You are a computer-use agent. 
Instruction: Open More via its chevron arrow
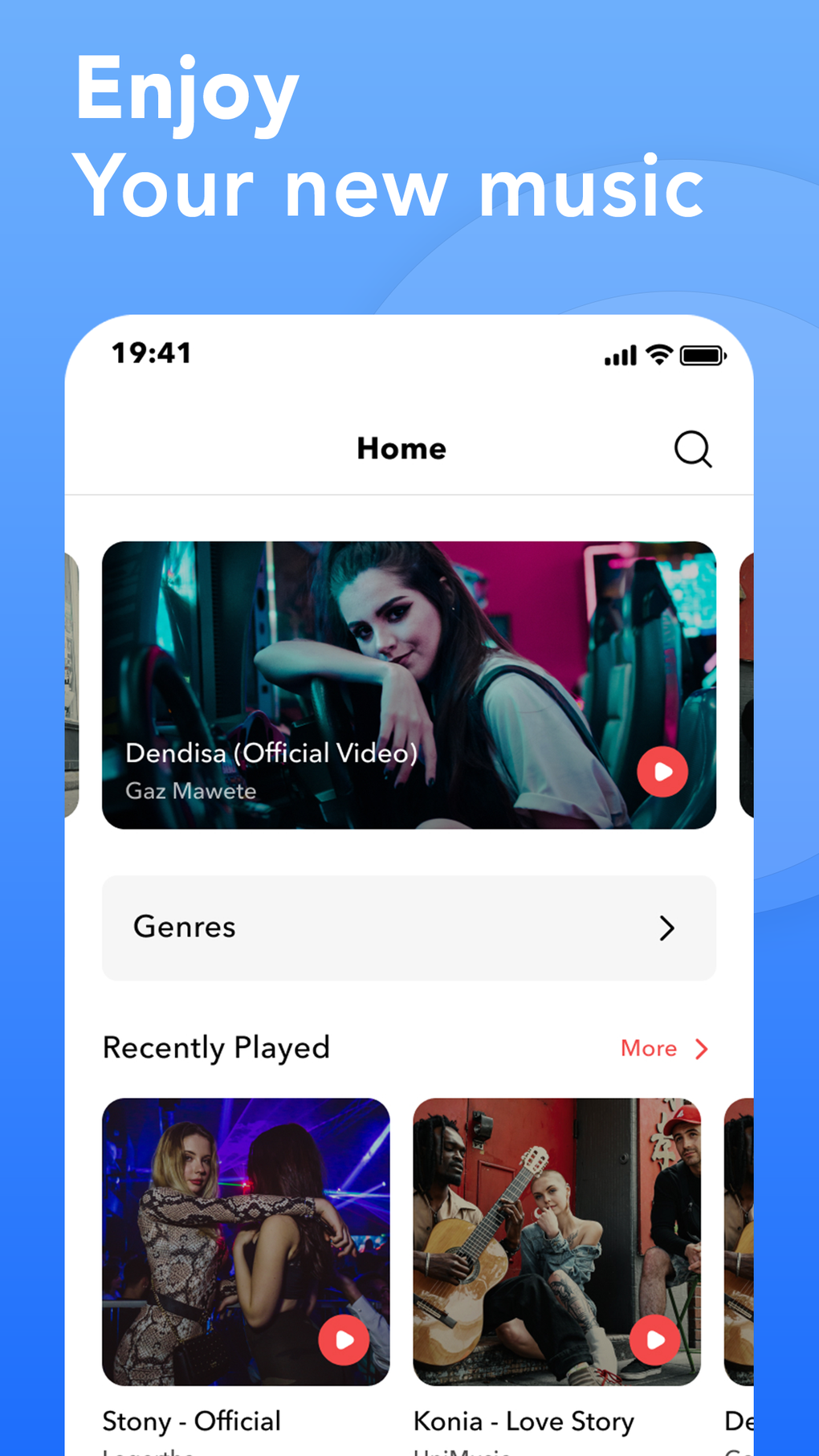700,1048
